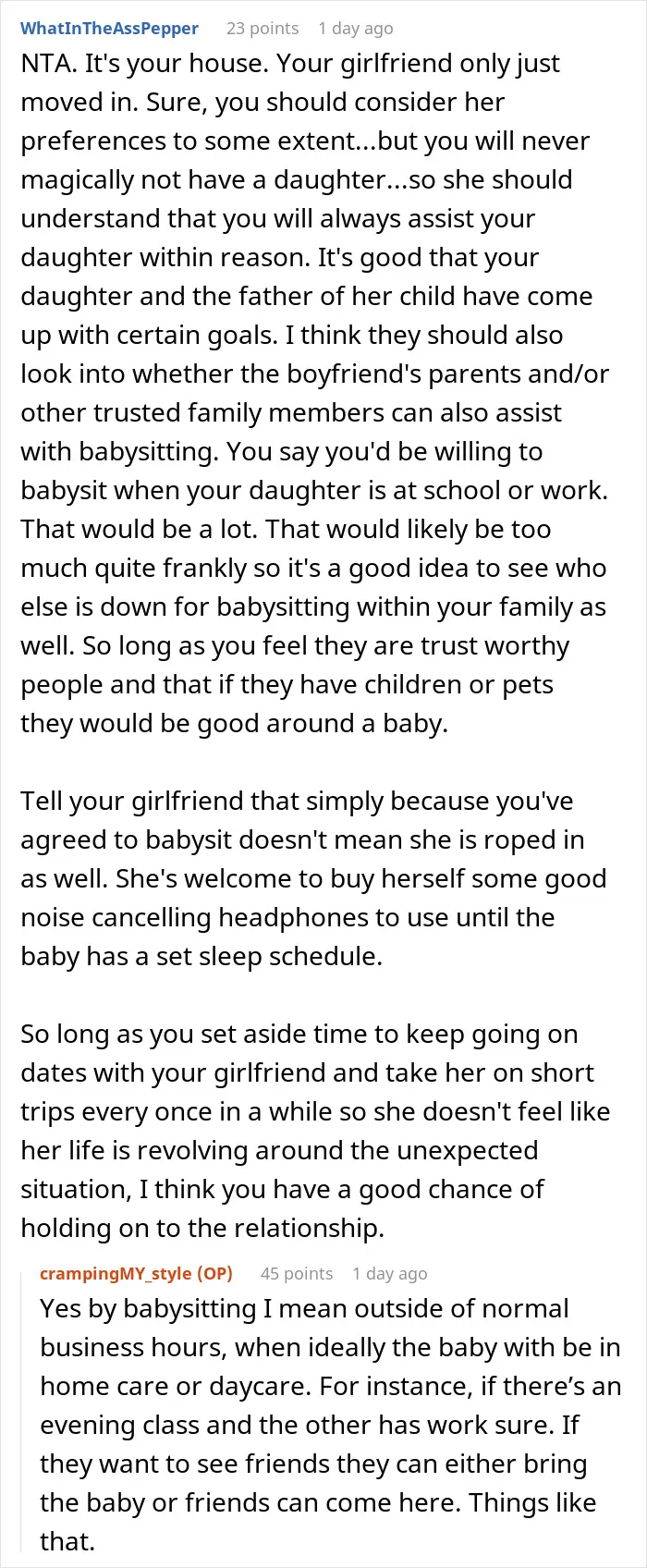
Task: Open WhatInTheAssPepper's user profile
Action: coord(109,28)
